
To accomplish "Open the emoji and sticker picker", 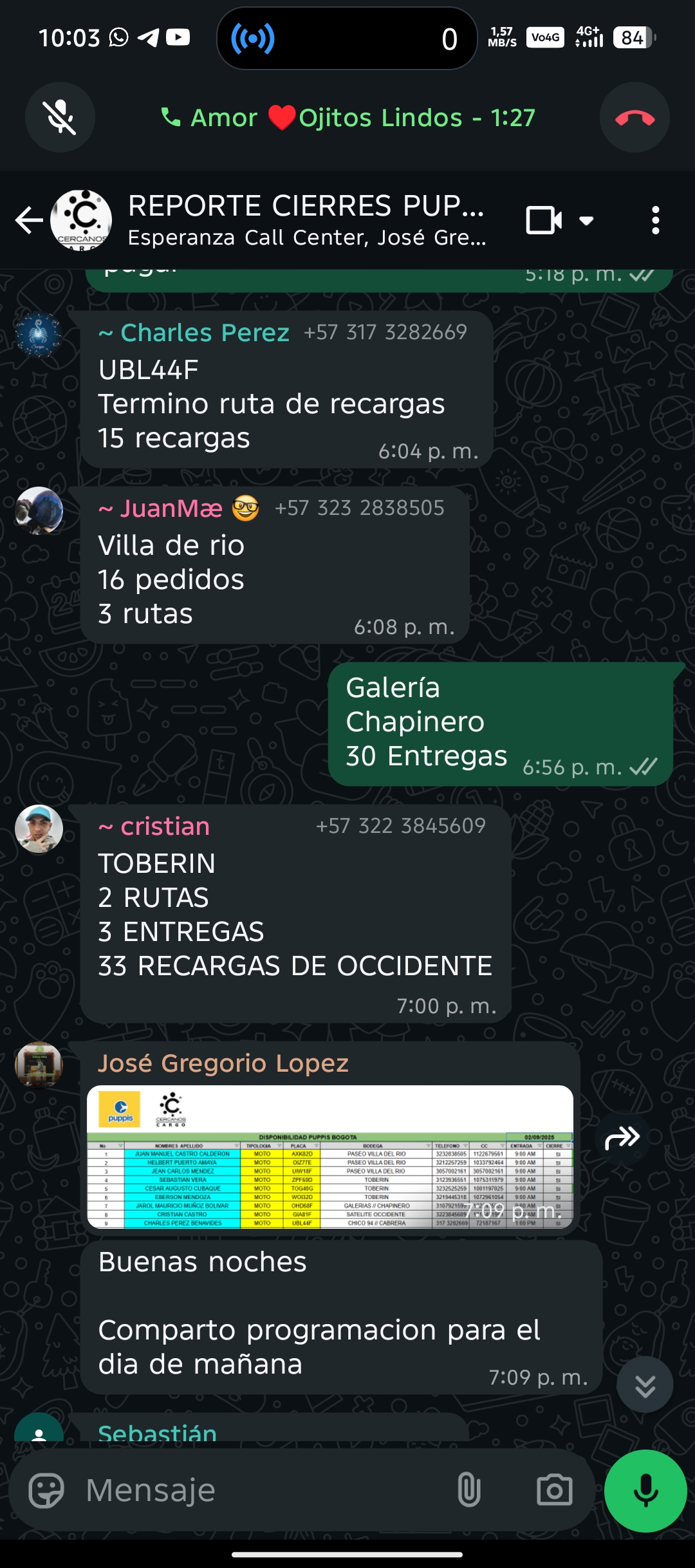I will coord(46,1490).
